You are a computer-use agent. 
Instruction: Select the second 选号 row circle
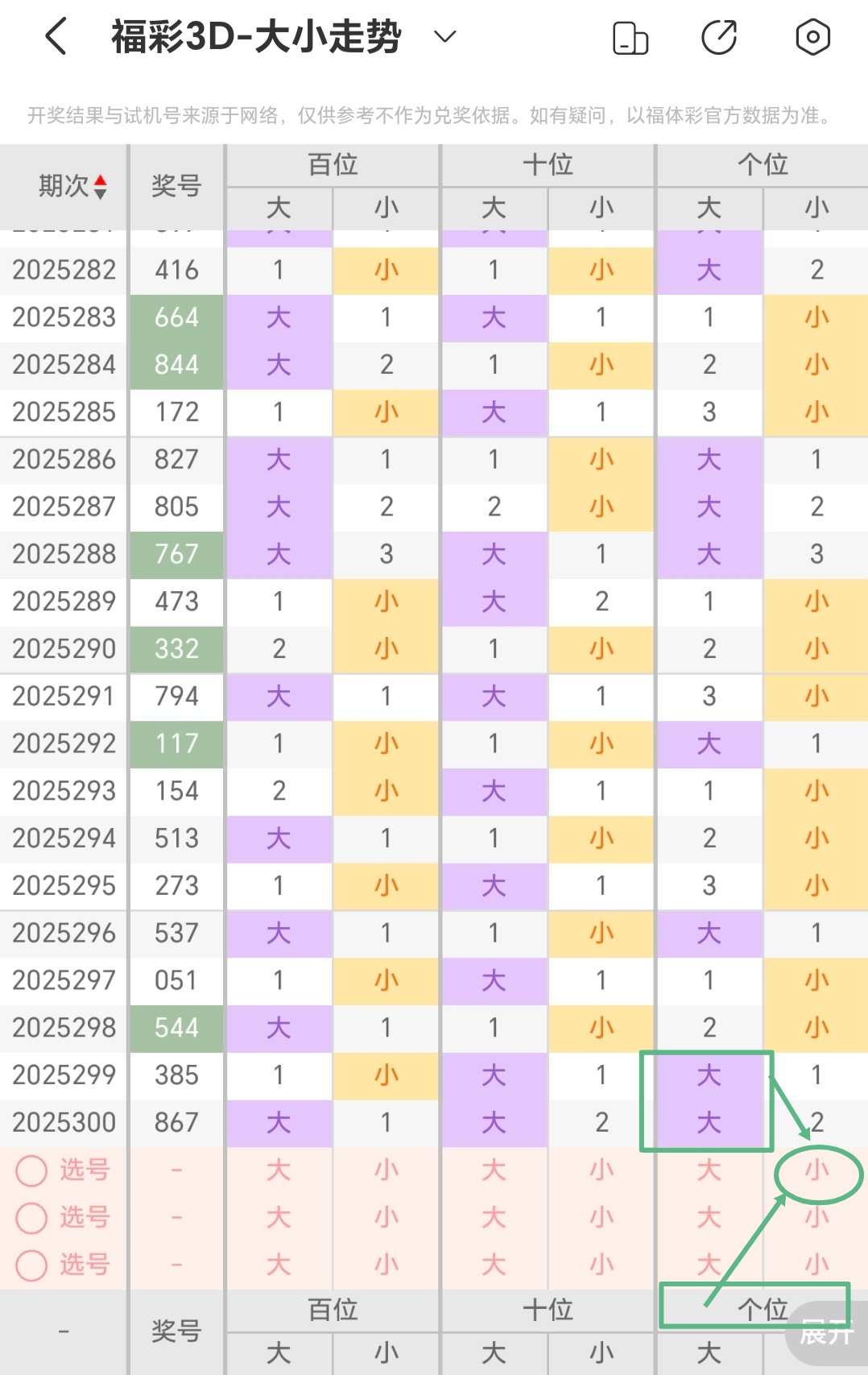[x=32, y=1218]
